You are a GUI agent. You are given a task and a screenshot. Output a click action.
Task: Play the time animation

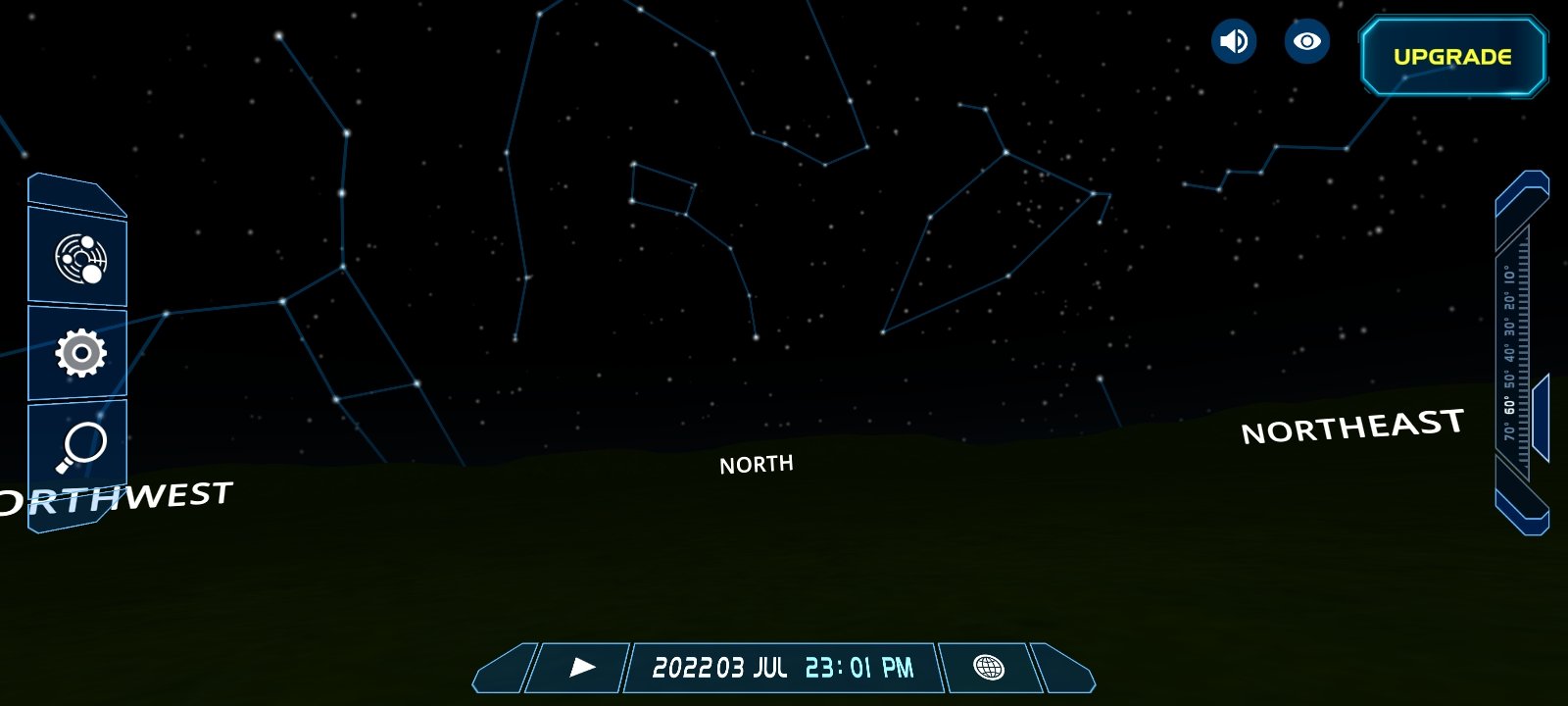click(x=582, y=668)
